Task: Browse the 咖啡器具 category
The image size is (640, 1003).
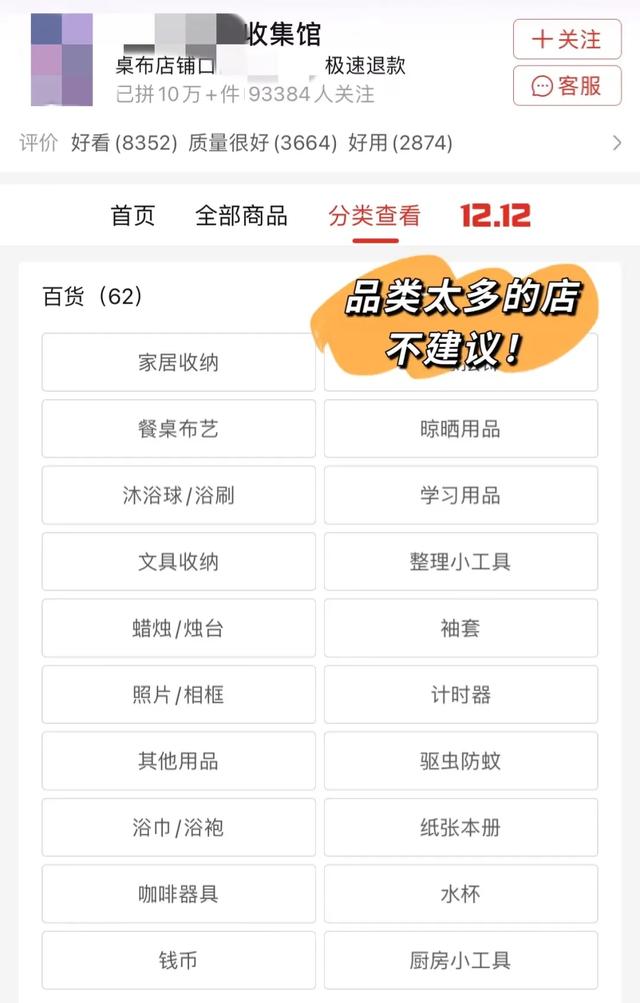Action: click(178, 893)
